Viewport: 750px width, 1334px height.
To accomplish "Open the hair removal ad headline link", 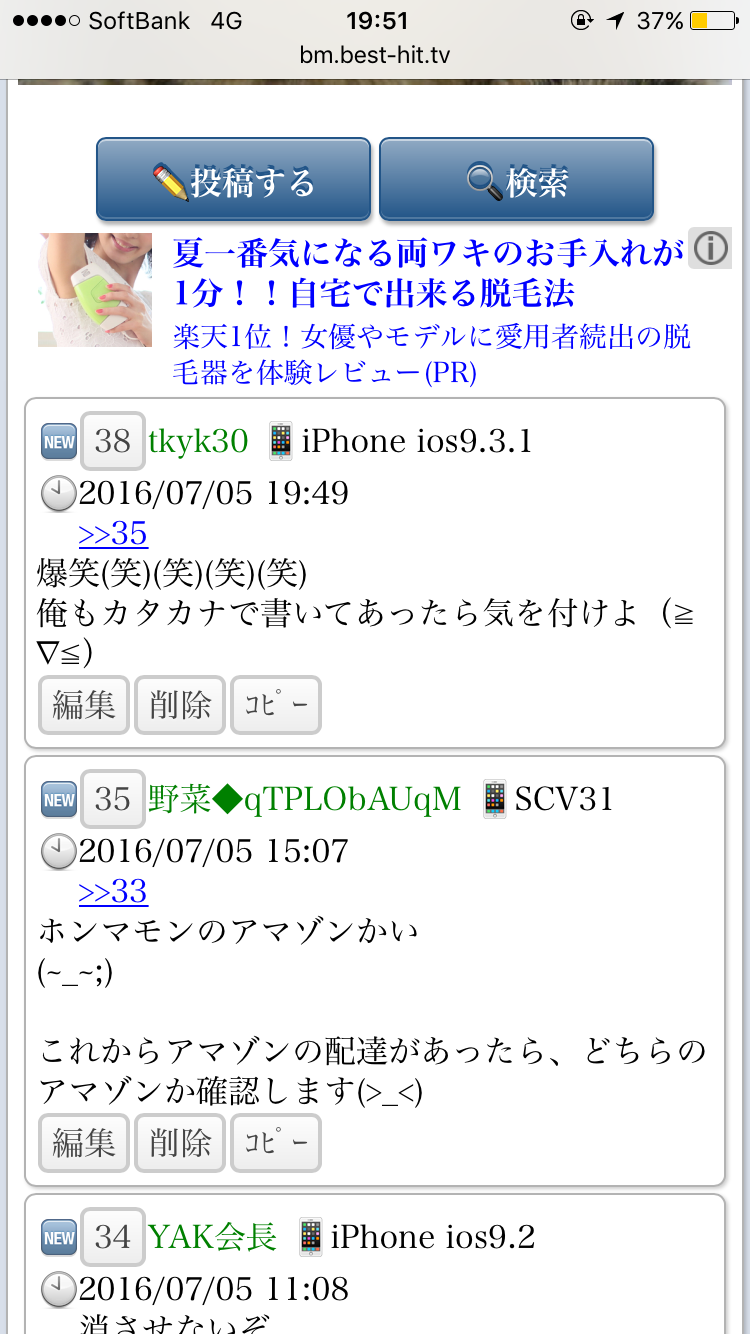I will click(x=428, y=273).
